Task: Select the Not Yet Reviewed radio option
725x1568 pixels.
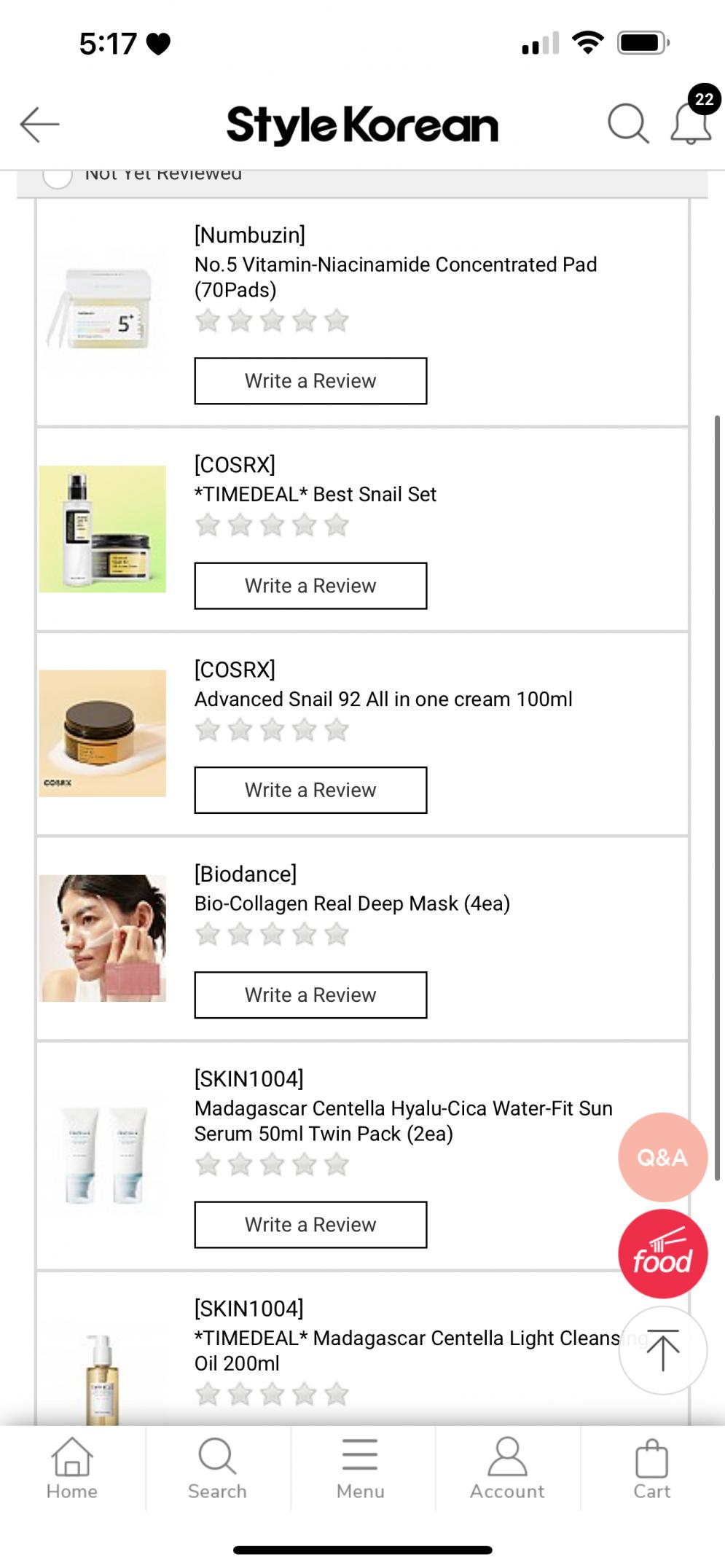Action: click(58, 176)
